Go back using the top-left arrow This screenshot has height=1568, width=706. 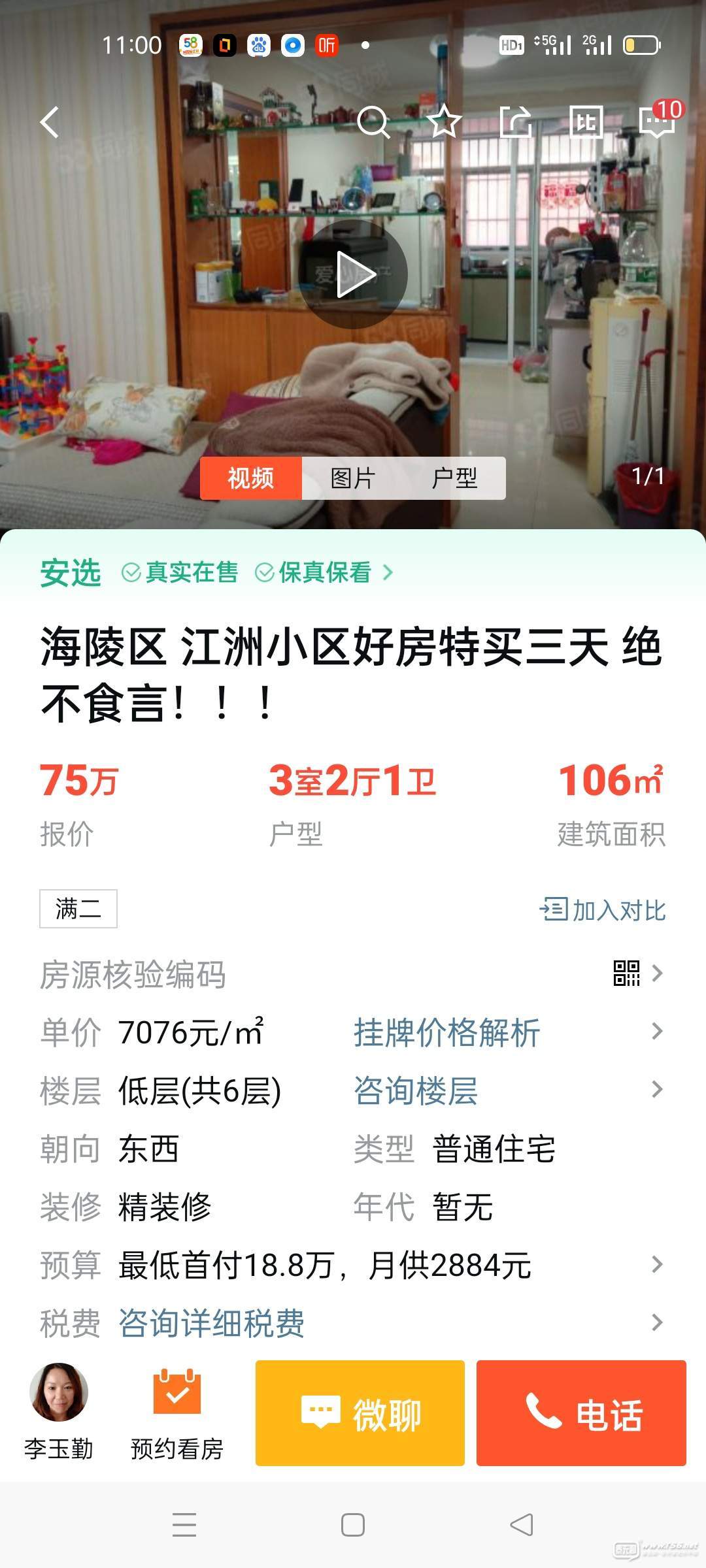click(50, 122)
